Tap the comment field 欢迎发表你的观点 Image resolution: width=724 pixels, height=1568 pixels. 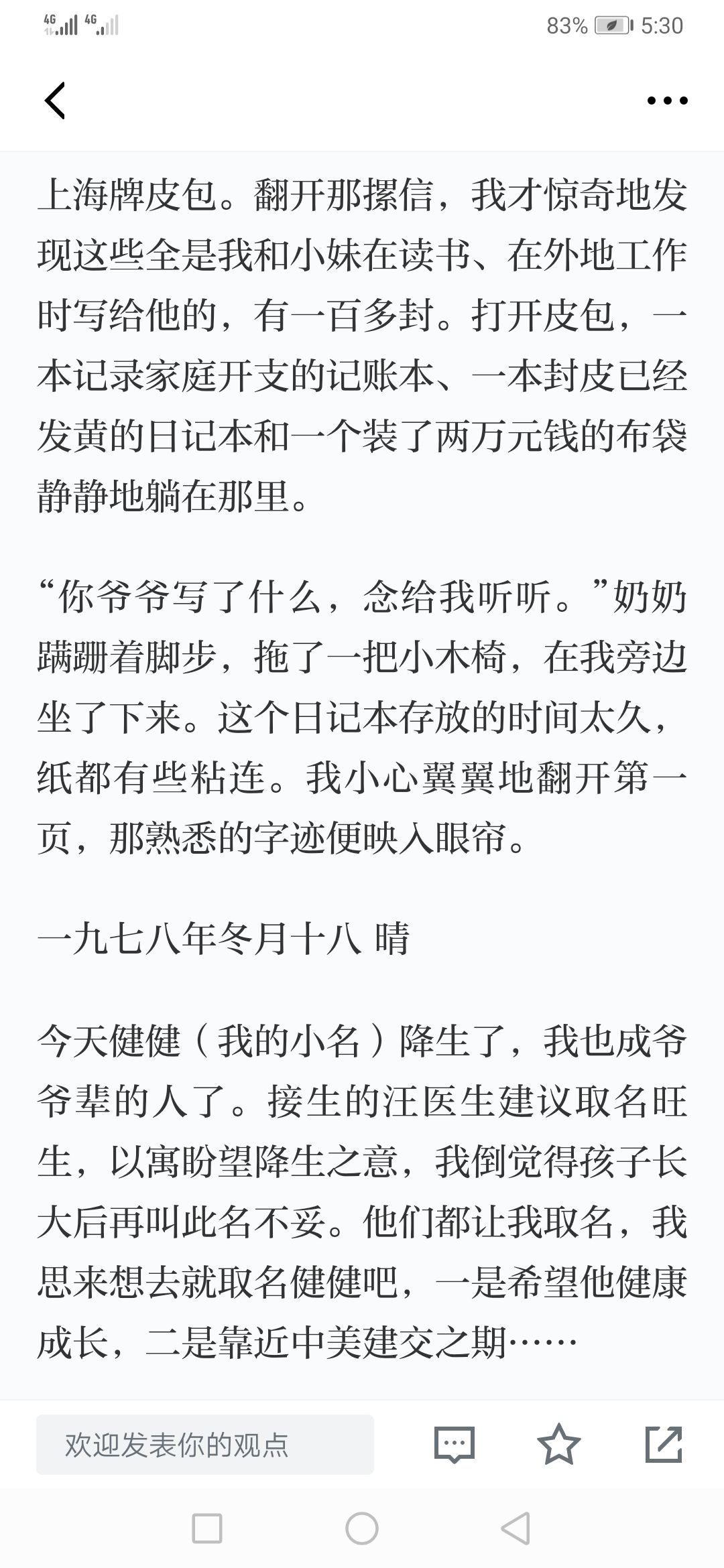click(x=205, y=1445)
